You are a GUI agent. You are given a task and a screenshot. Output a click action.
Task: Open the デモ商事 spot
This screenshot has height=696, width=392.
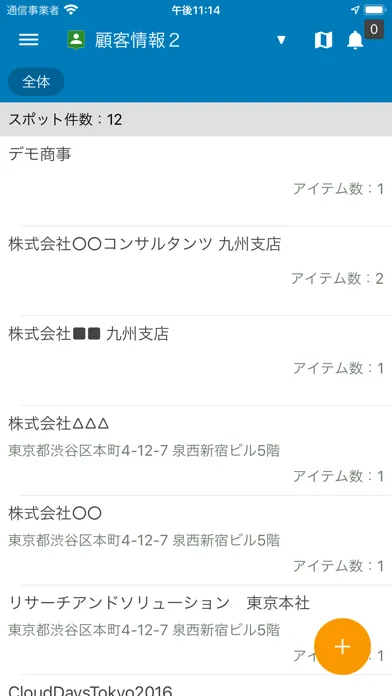pos(196,181)
